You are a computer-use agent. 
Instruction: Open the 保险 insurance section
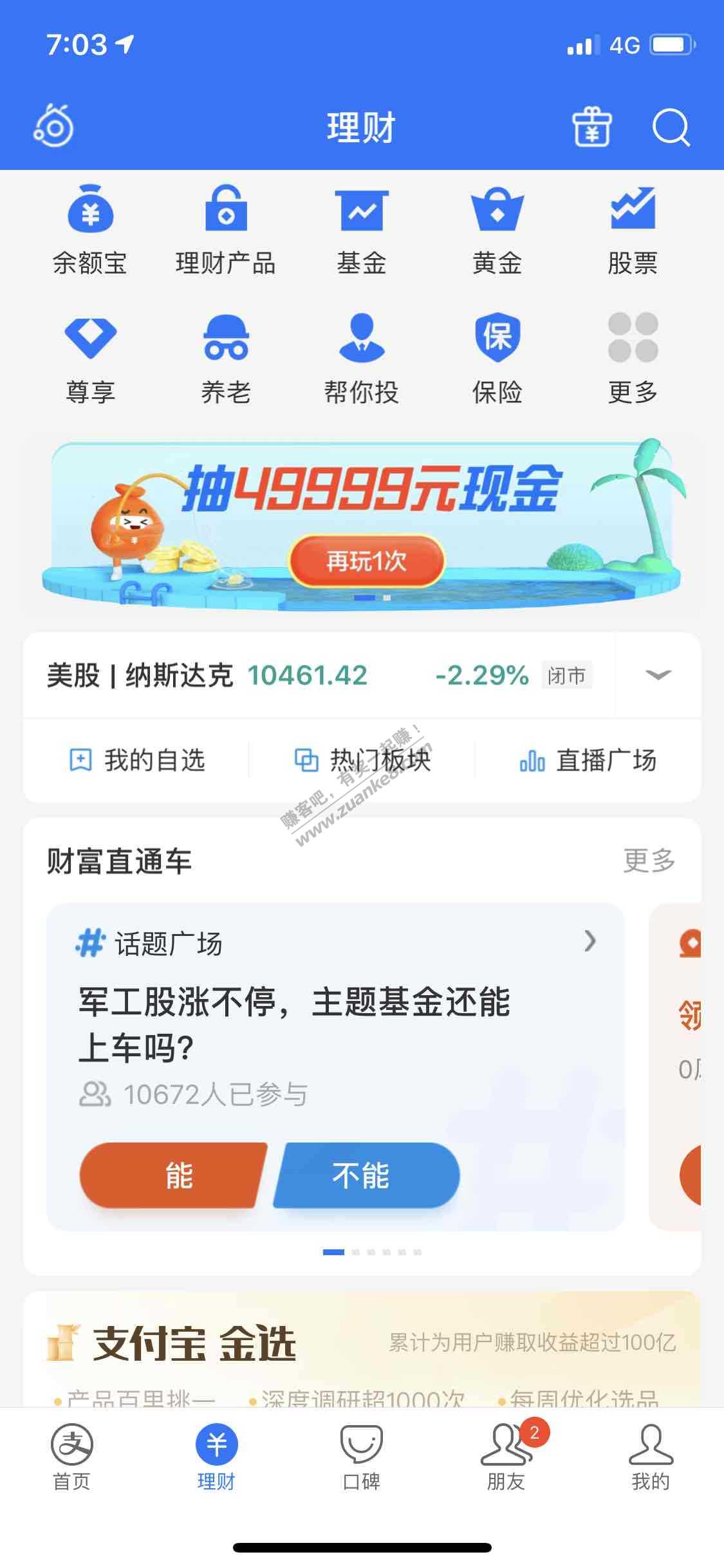(x=497, y=359)
